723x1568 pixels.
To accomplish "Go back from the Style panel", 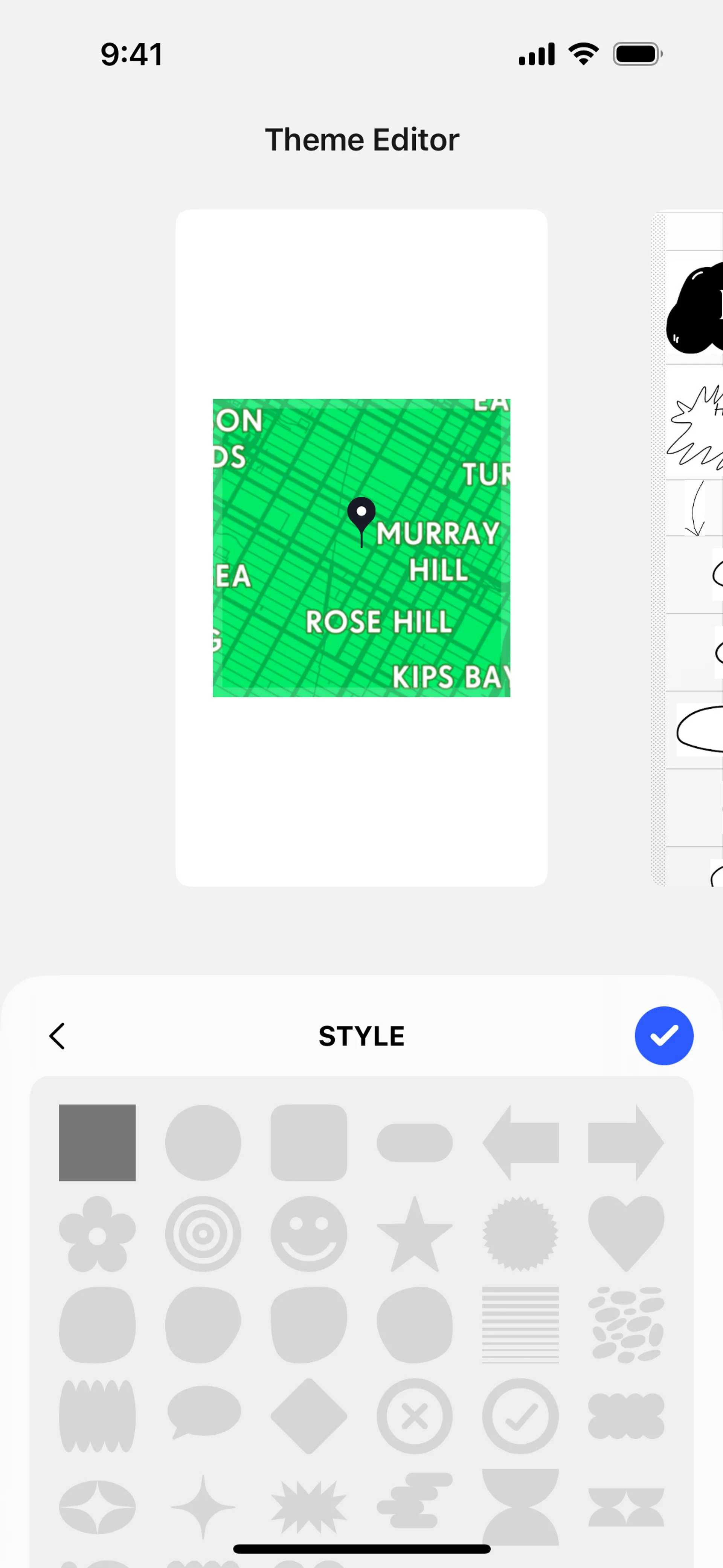I will 57,1036.
